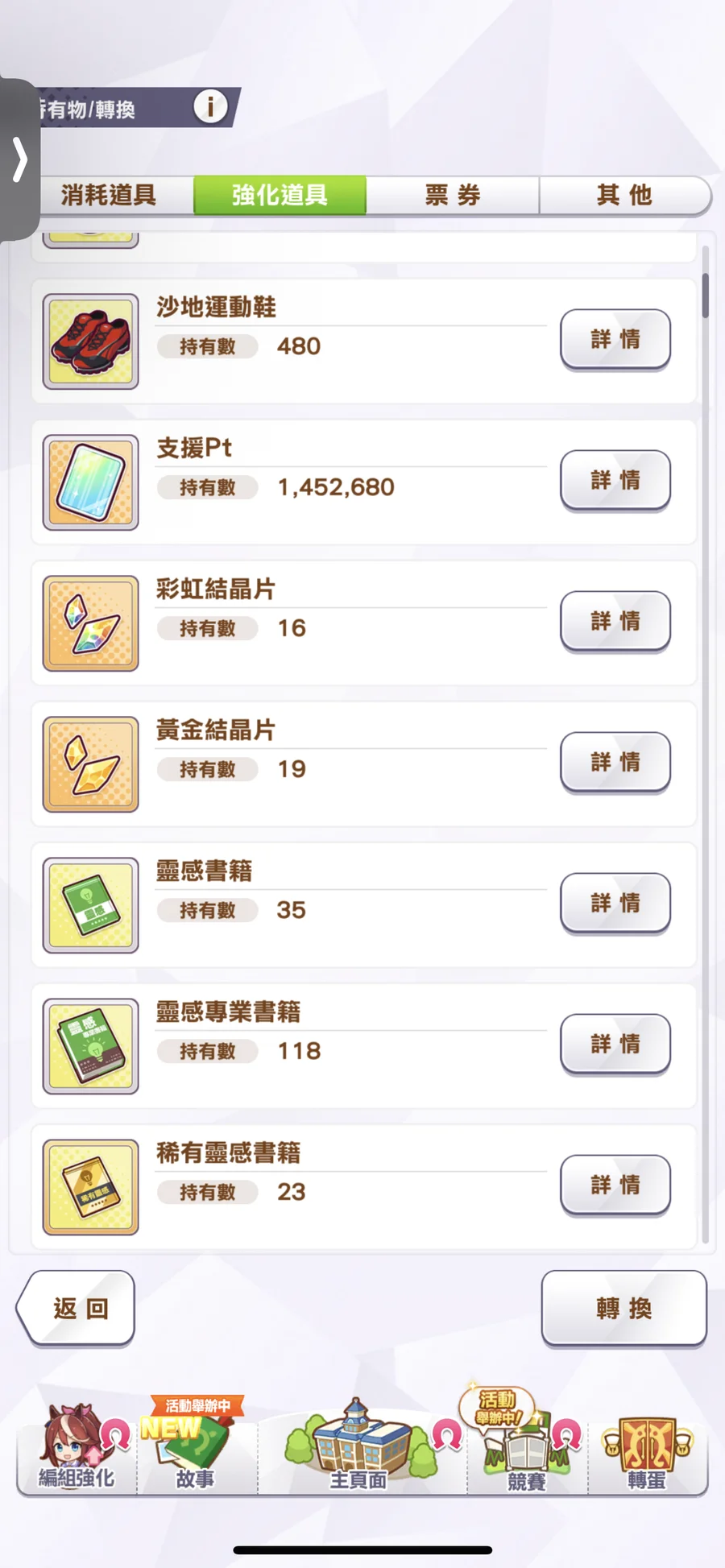
Task: View 詳情 for 稀有靈感書籍
Action: coord(615,1185)
